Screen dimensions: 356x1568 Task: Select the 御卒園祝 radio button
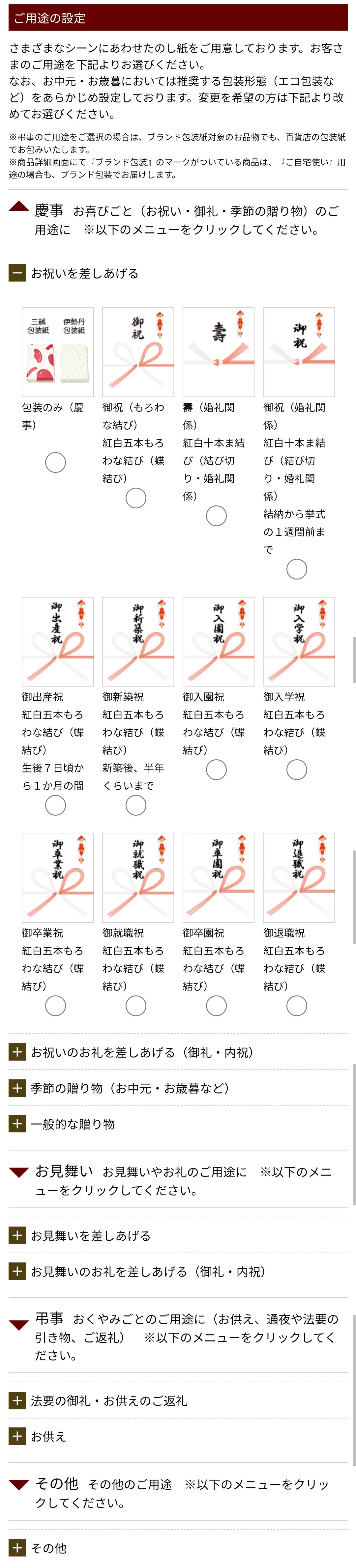click(x=217, y=1006)
